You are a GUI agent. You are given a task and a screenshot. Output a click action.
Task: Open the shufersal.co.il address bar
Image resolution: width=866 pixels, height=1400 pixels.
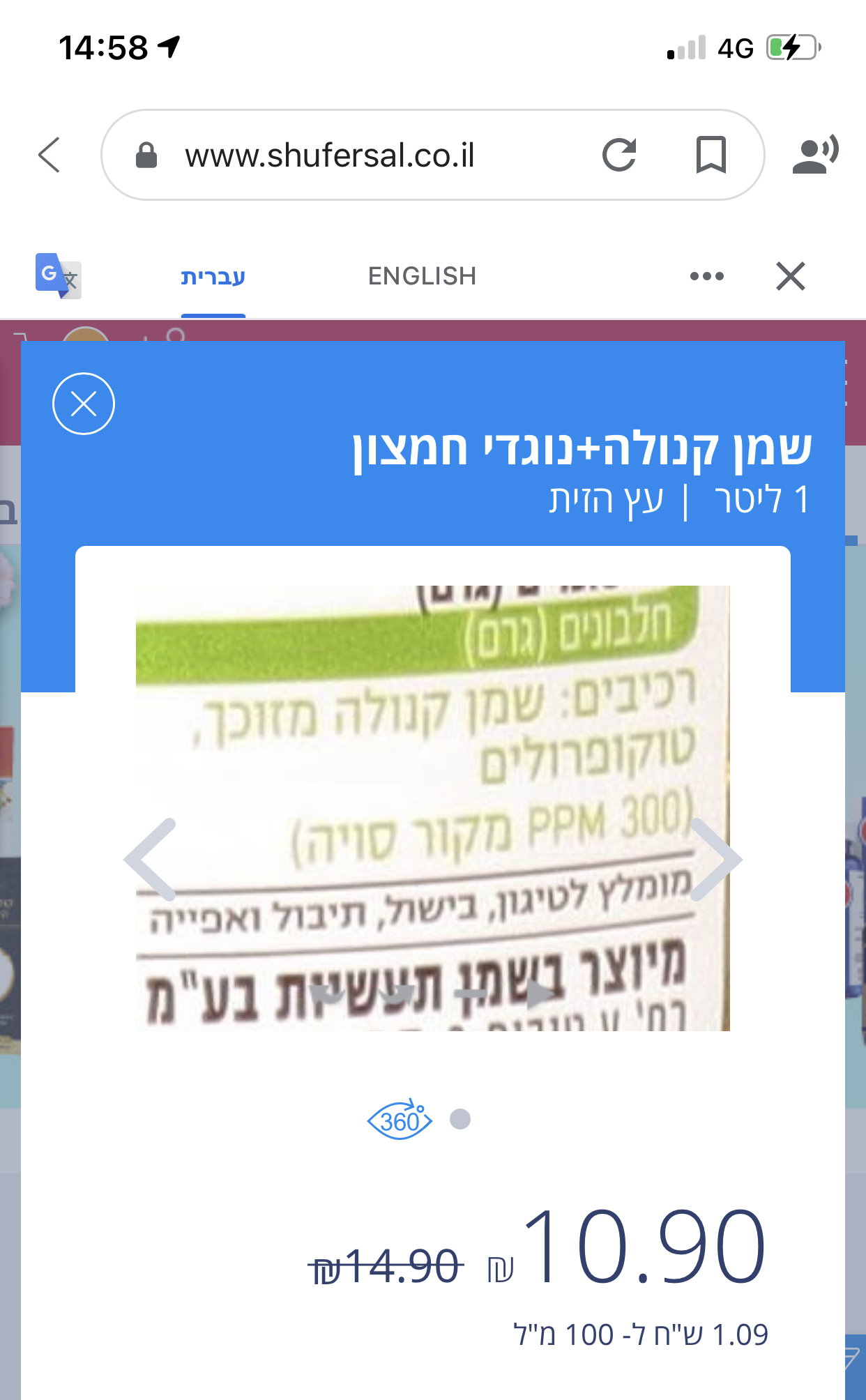329,155
